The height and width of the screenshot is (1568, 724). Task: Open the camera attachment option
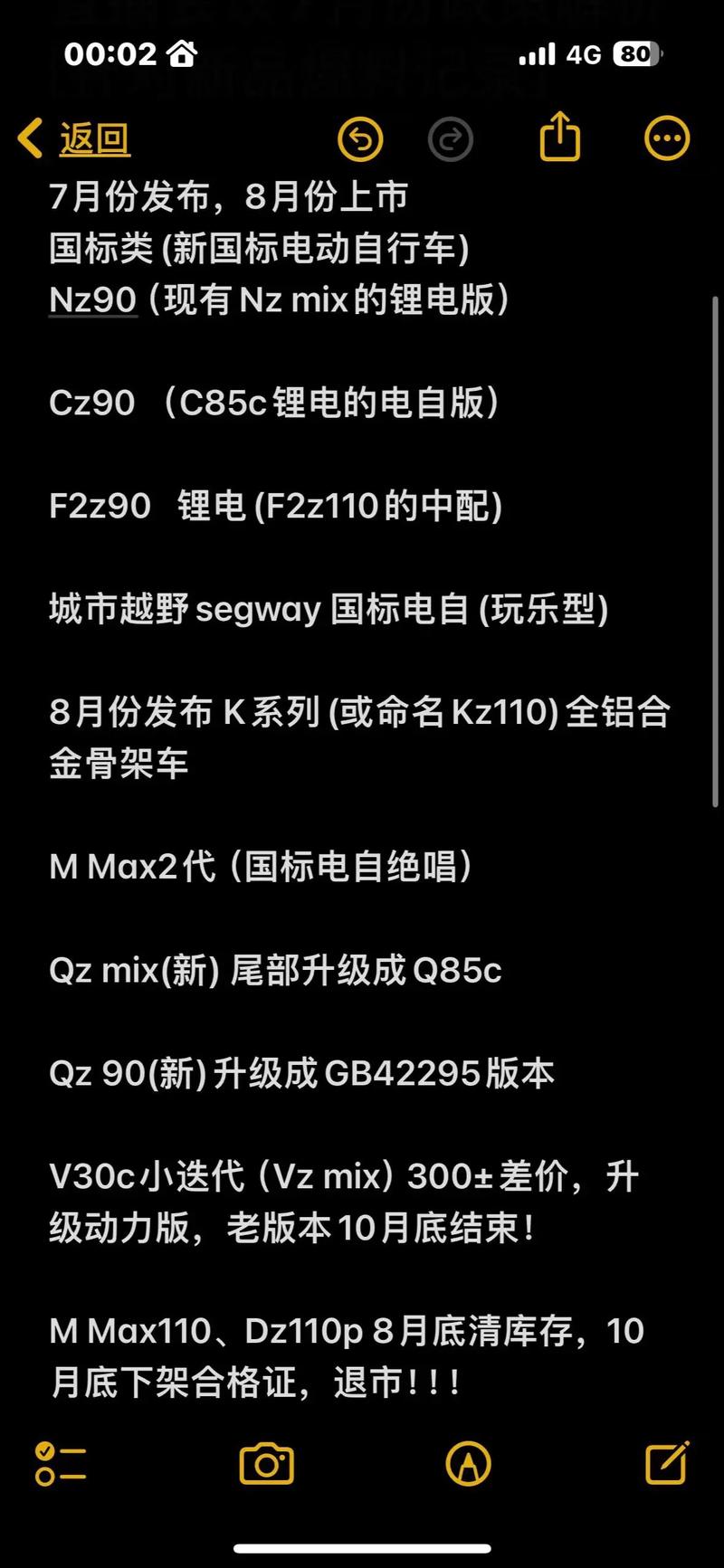266,1464
